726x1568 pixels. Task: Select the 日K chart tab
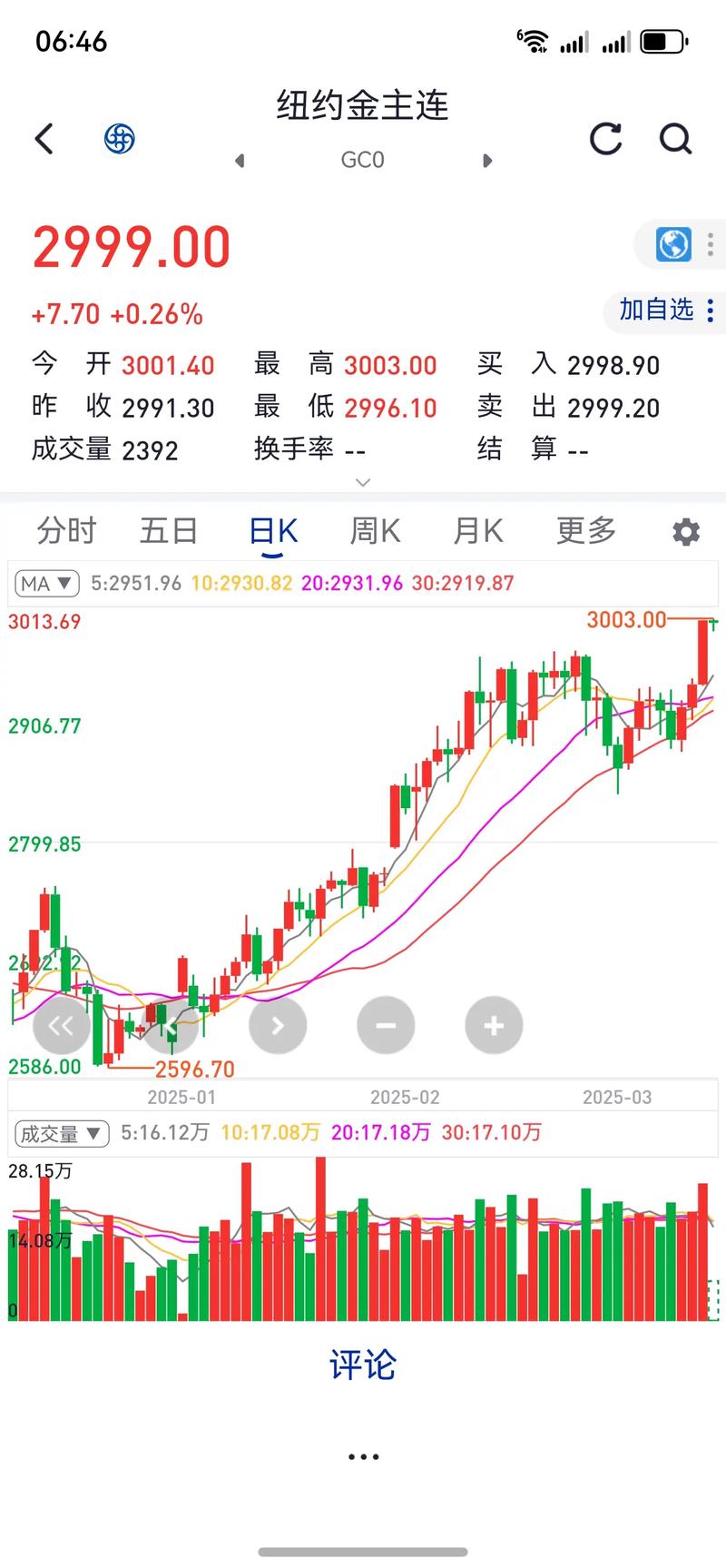[273, 530]
